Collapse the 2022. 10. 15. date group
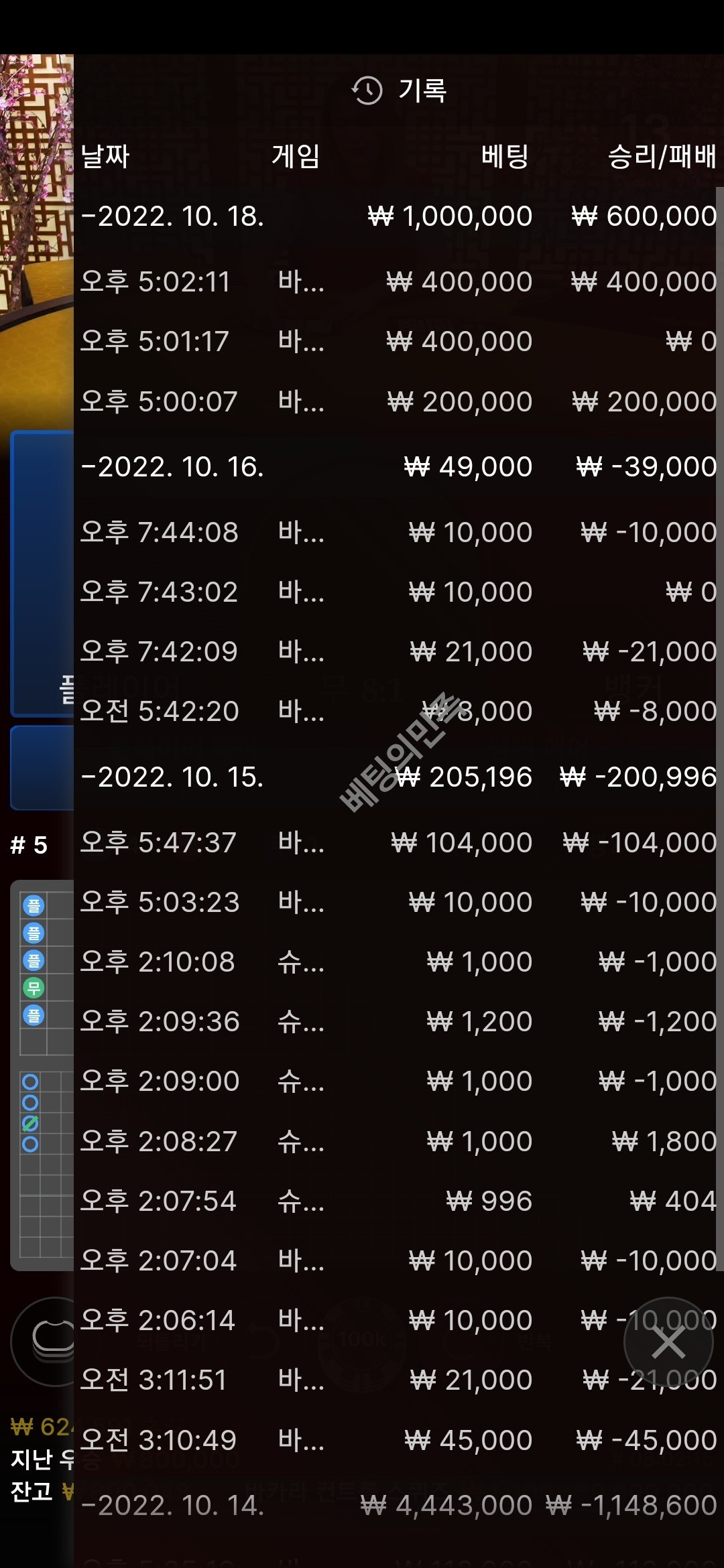The image size is (724, 1568). coord(172,777)
